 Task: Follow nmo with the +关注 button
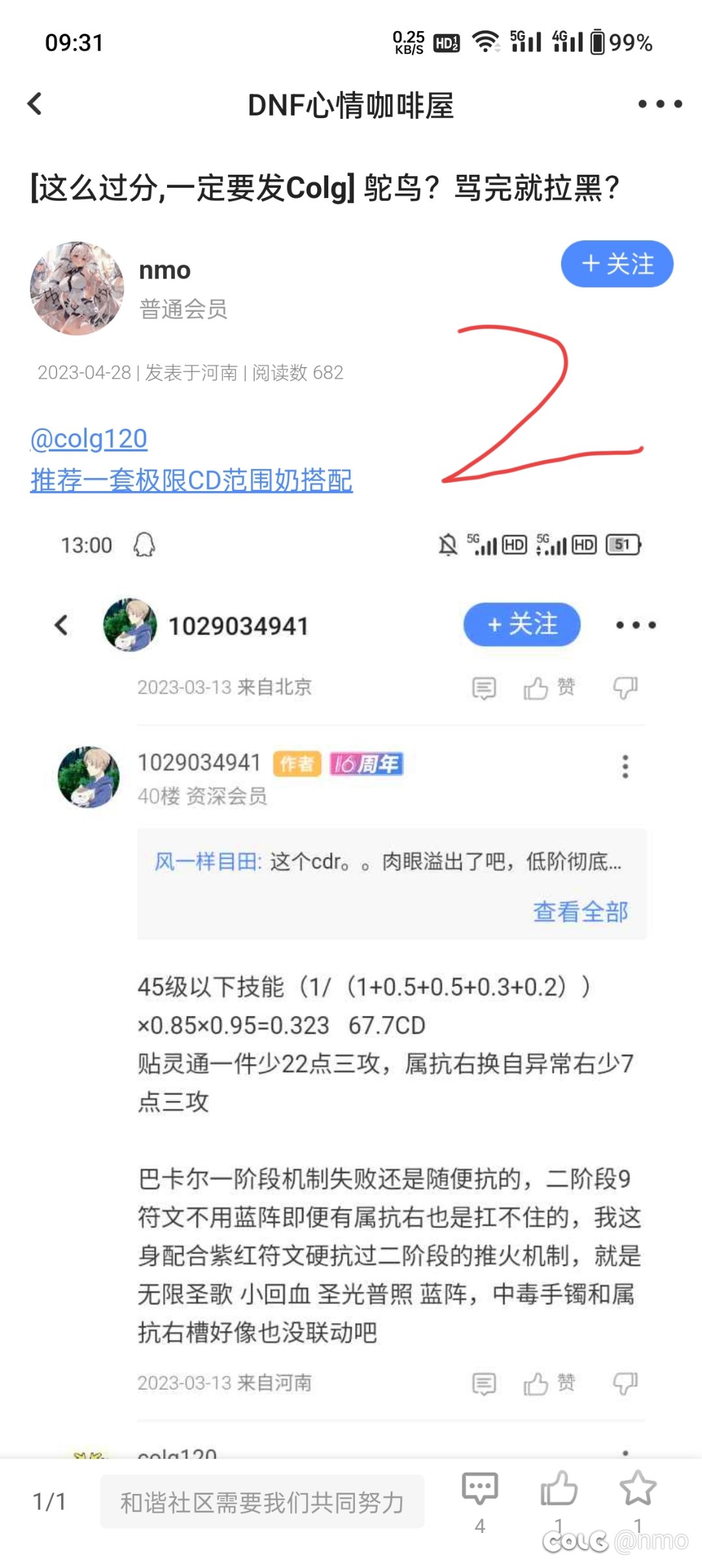(616, 264)
